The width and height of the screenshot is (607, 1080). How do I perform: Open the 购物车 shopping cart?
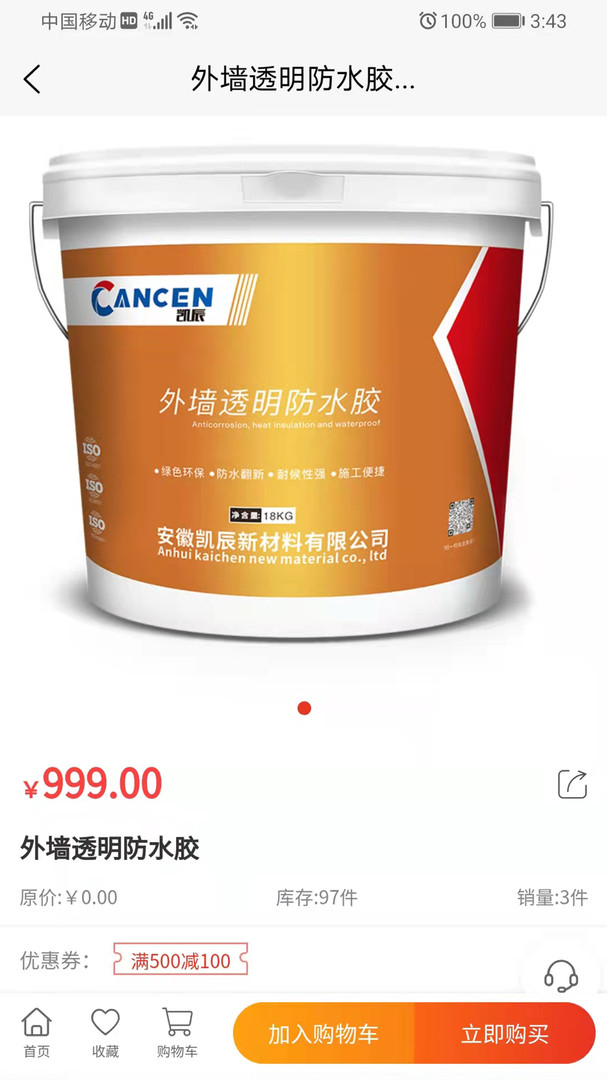click(177, 1032)
